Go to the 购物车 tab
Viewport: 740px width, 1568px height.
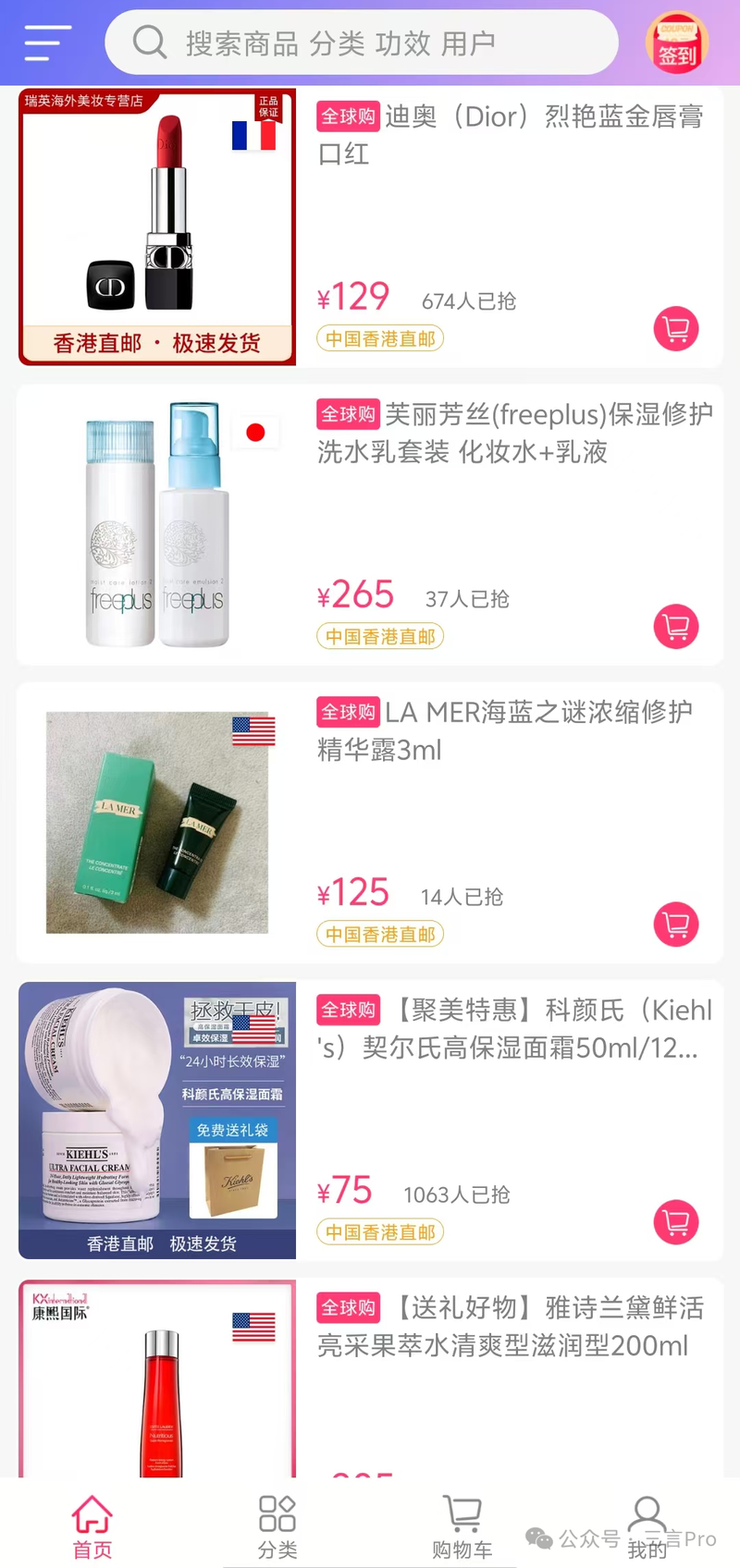pyautogui.click(x=462, y=1526)
